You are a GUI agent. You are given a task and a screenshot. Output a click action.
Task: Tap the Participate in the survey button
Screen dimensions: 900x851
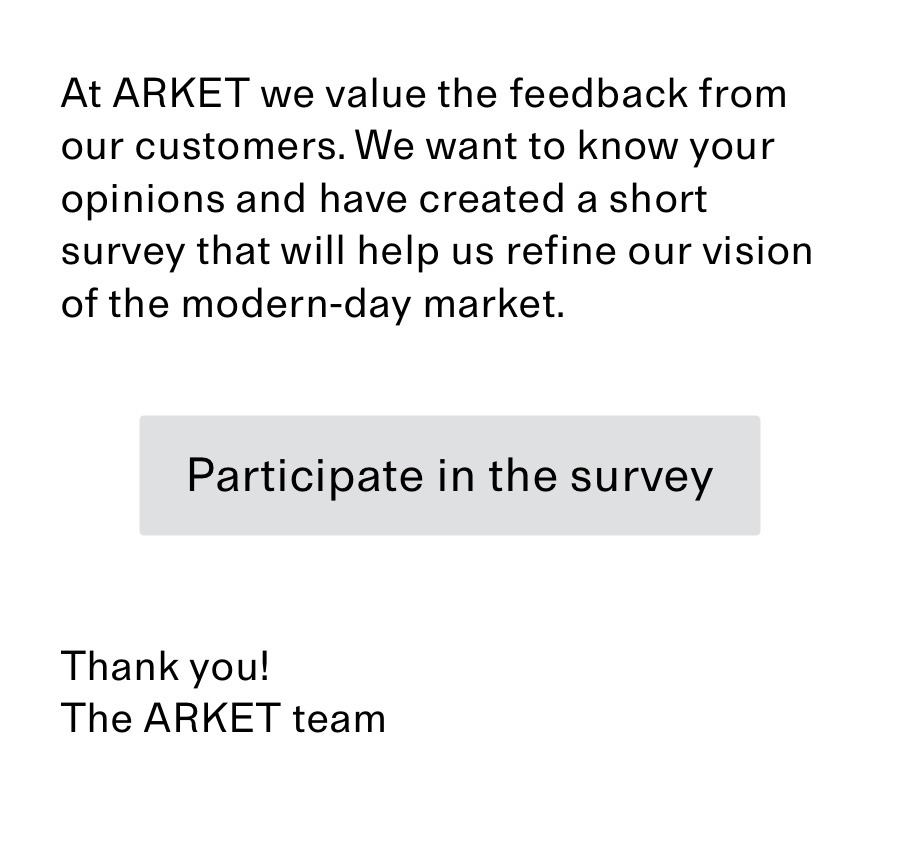click(x=450, y=475)
